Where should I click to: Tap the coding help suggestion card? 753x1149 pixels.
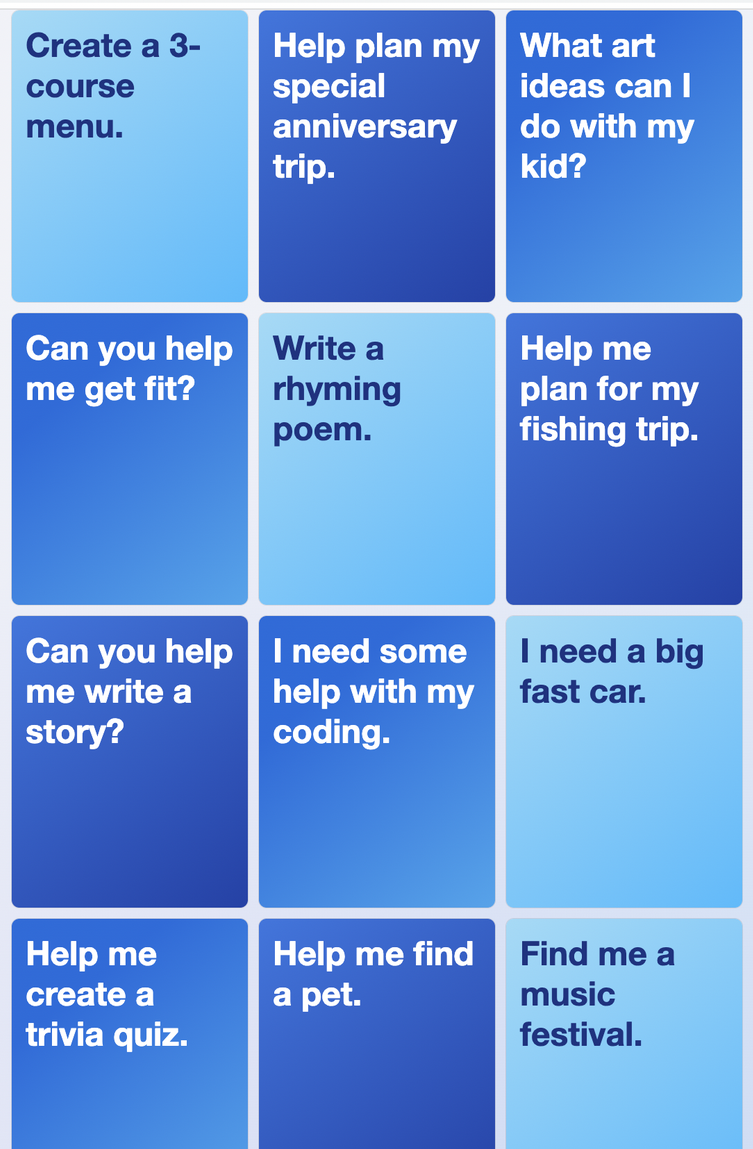click(x=376, y=762)
